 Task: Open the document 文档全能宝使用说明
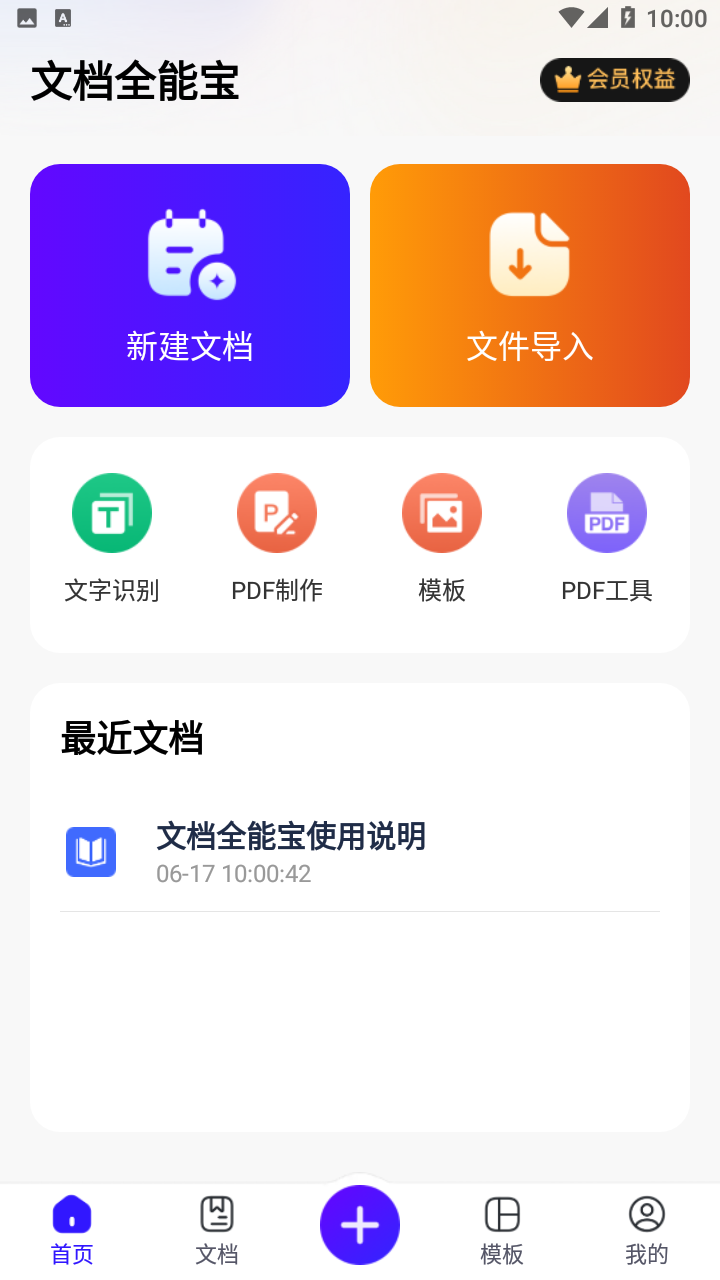[x=360, y=852]
